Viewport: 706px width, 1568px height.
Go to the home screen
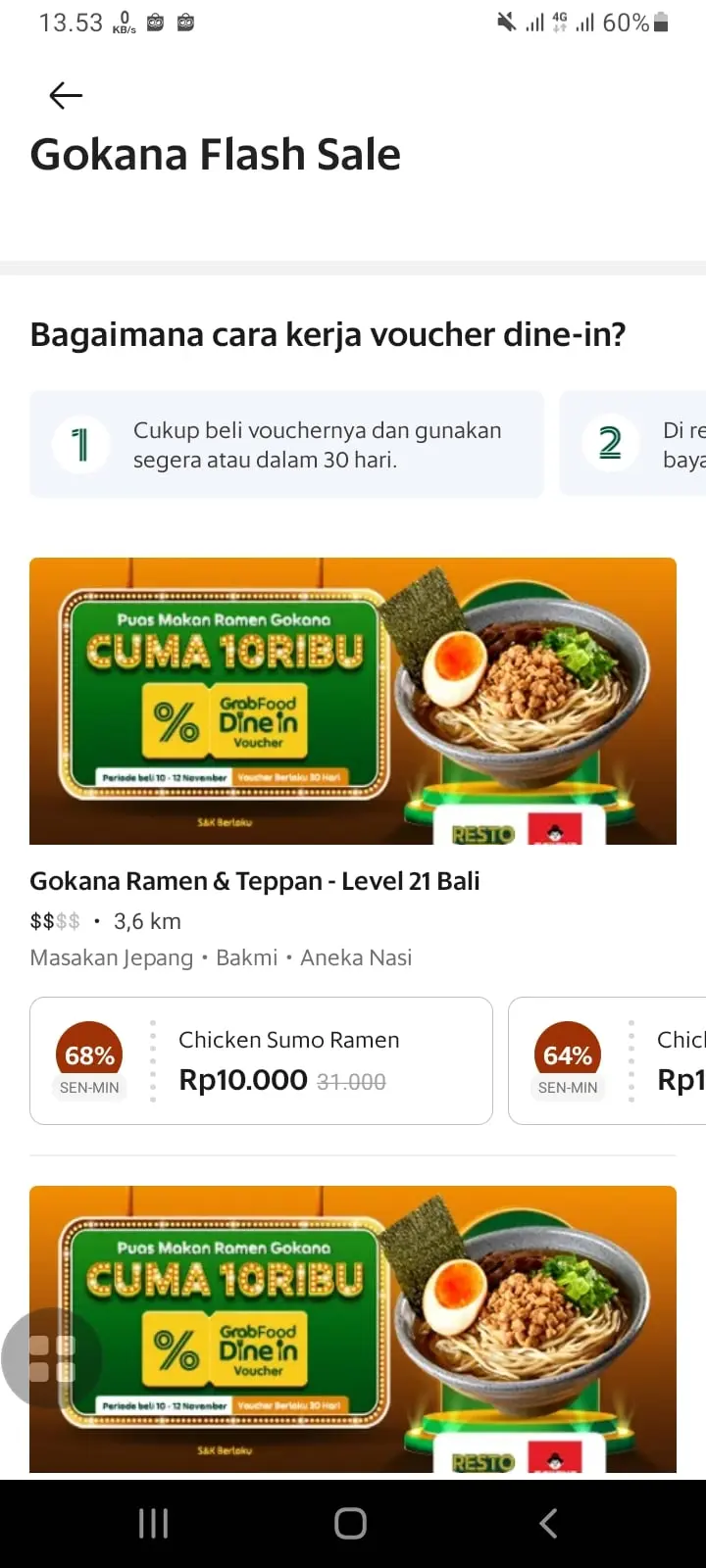[x=350, y=1523]
